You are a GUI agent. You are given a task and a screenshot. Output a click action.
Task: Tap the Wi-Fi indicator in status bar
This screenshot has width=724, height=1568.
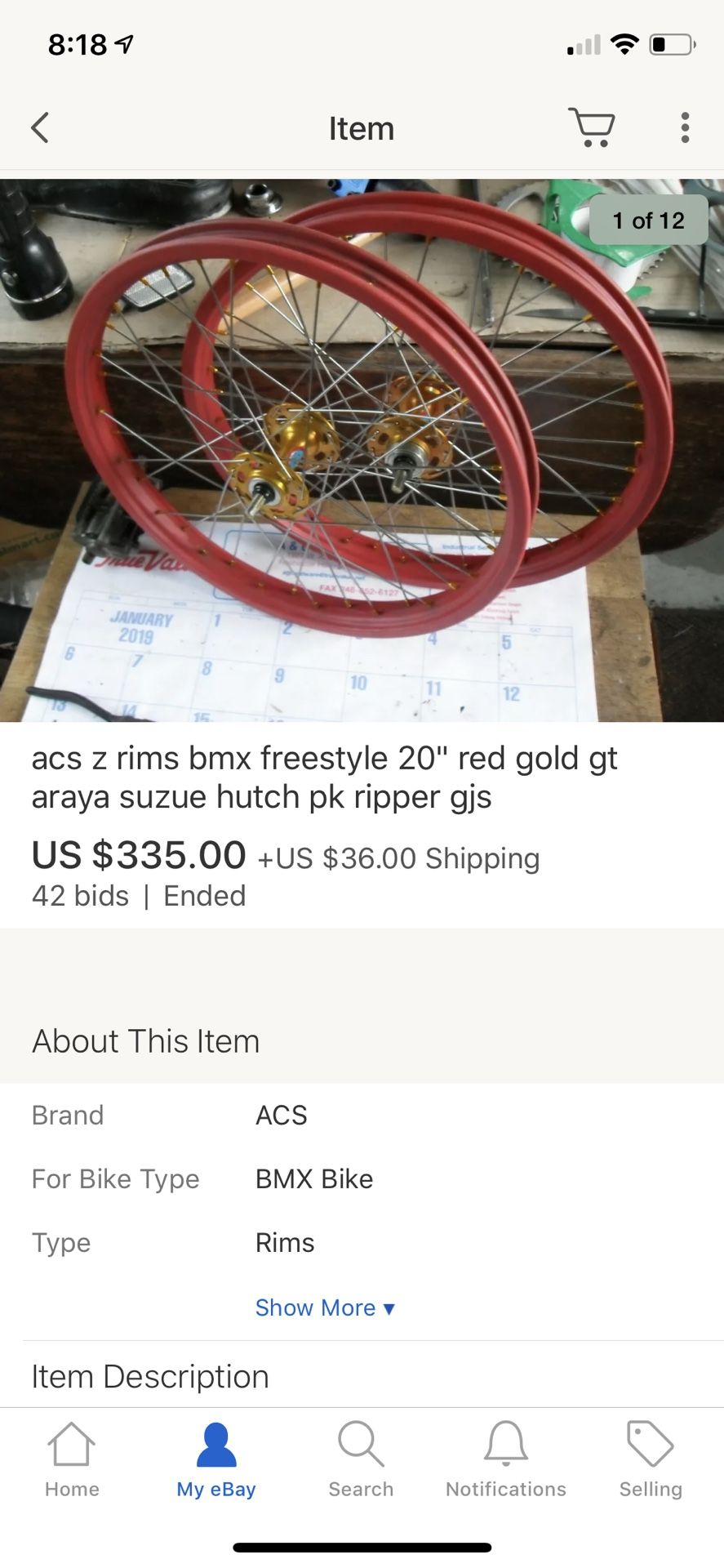624,45
